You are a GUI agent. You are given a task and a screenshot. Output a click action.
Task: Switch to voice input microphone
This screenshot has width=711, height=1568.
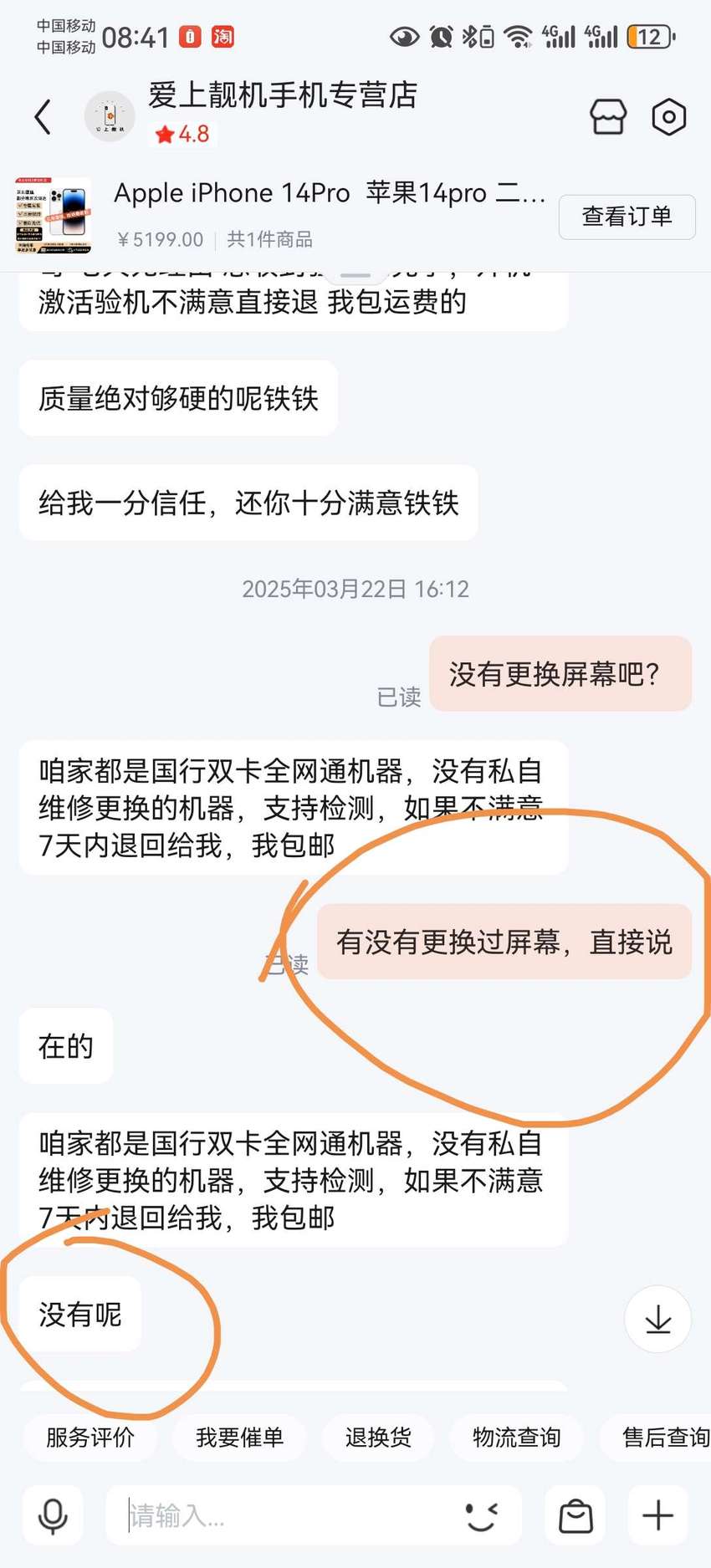(x=53, y=1515)
